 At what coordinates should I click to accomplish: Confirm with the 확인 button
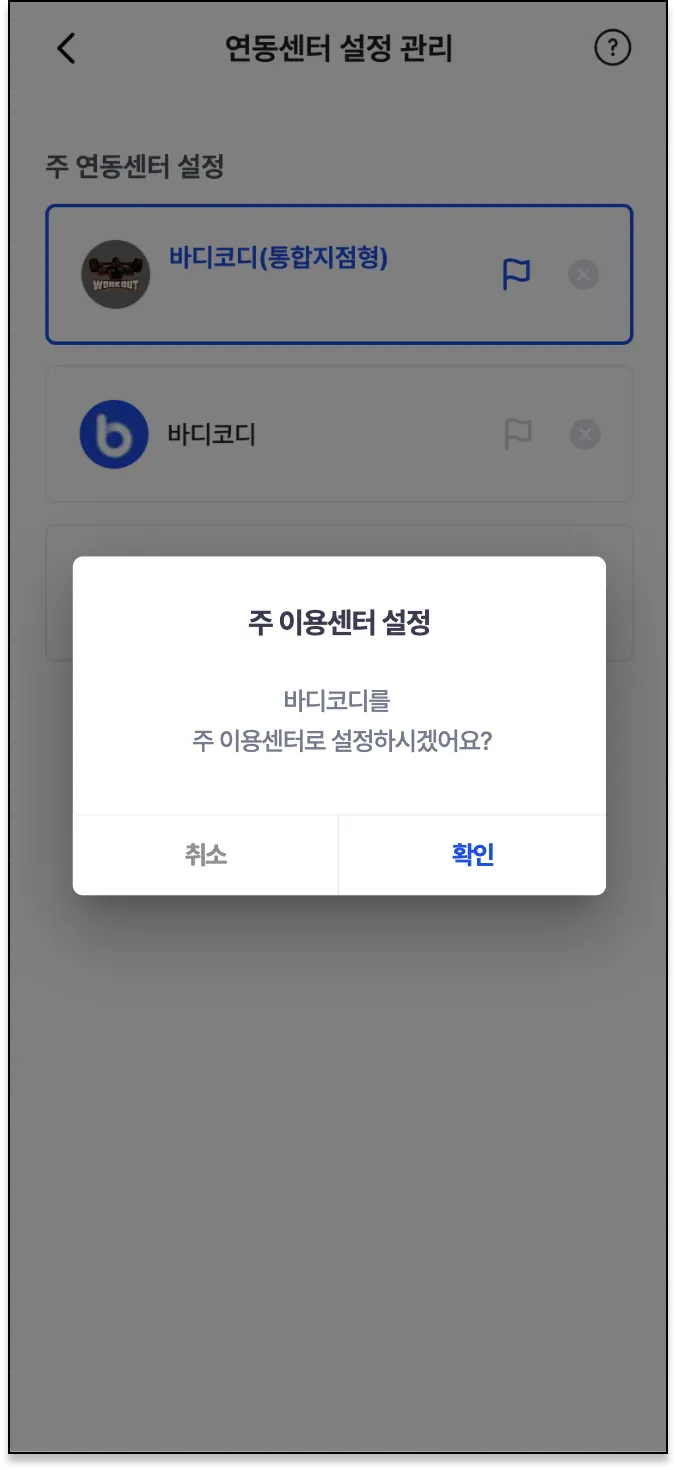click(x=472, y=855)
